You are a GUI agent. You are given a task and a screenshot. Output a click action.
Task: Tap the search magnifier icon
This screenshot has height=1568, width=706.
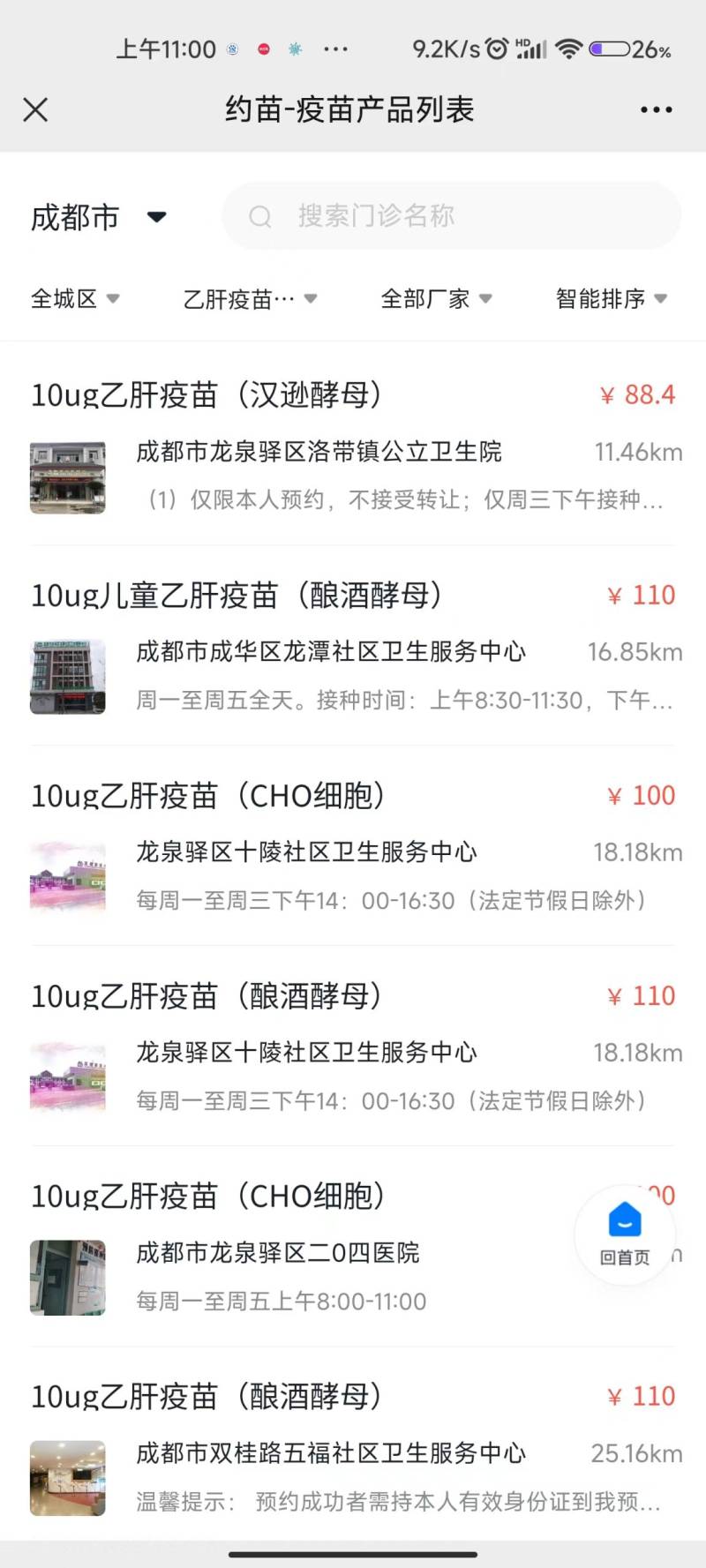259,215
